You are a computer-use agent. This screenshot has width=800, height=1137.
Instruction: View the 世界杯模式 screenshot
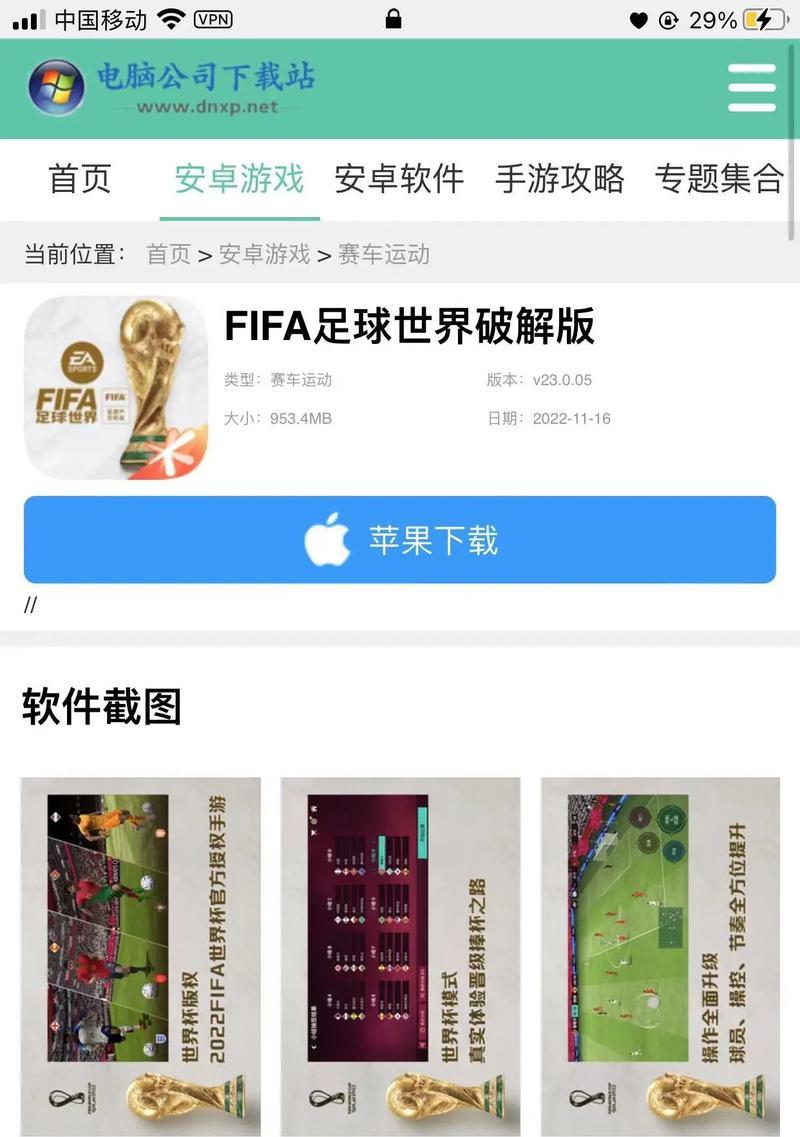tap(400, 956)
